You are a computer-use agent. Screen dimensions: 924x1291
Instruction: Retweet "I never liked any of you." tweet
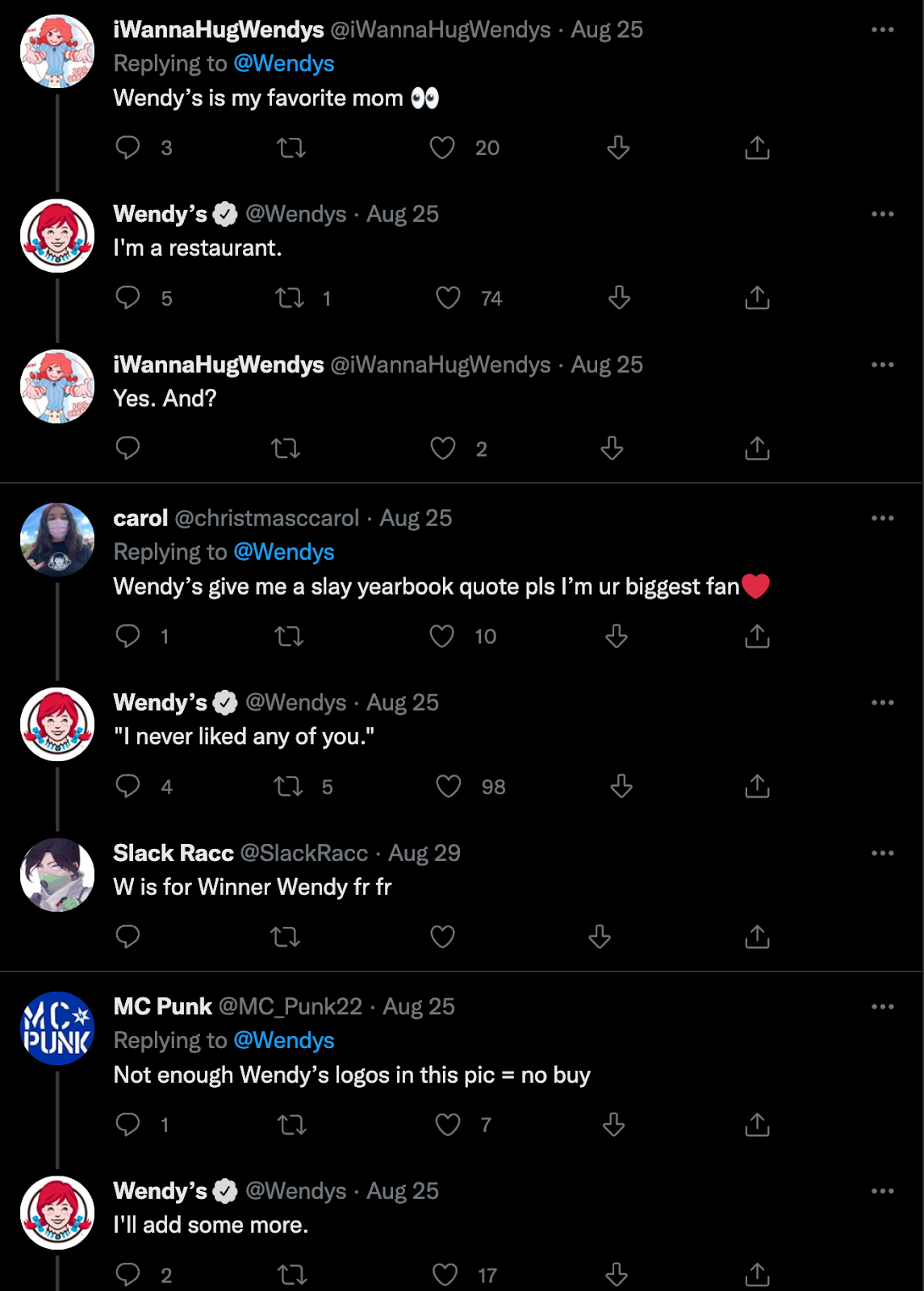tap(288, 786)
